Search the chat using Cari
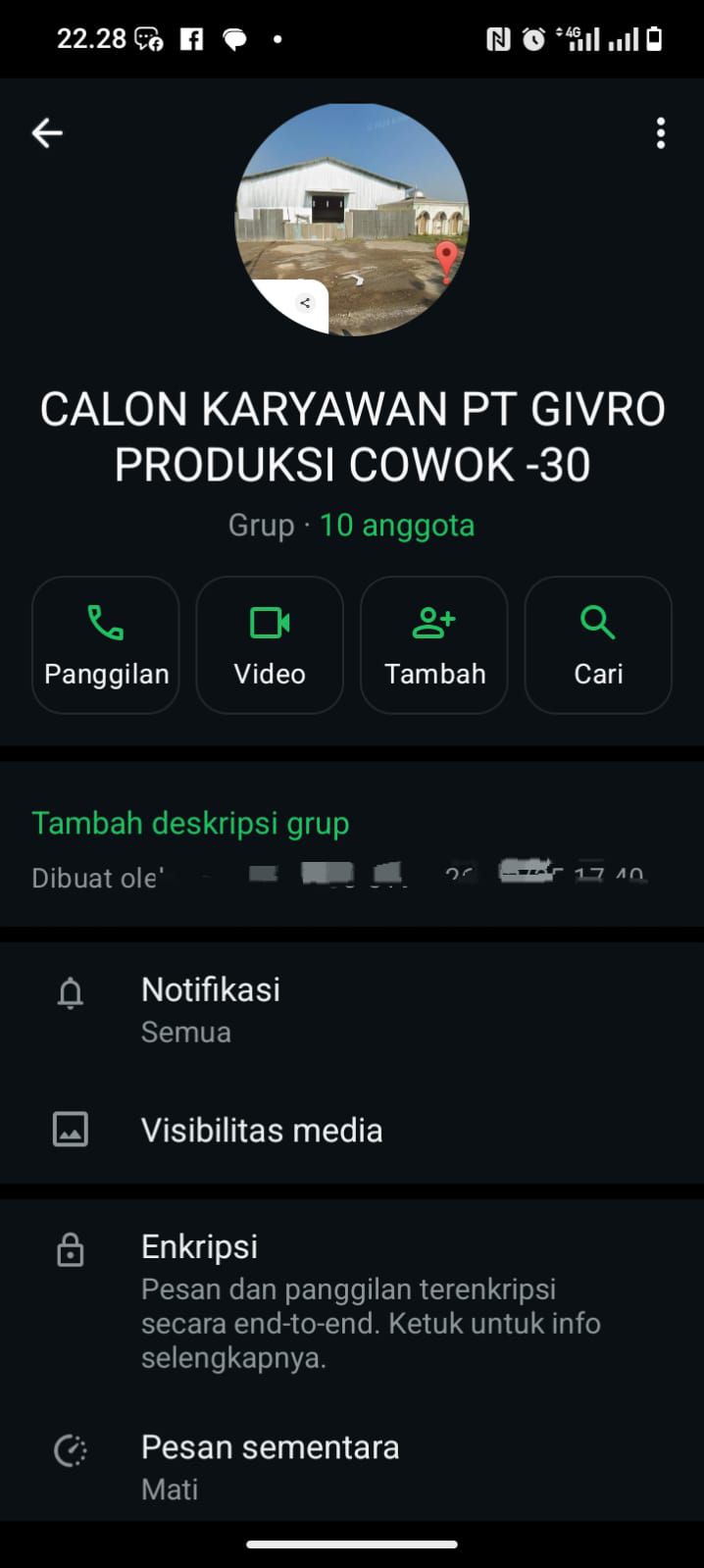This screenshot has width=704, height=1568. click(x=598, y=644)
